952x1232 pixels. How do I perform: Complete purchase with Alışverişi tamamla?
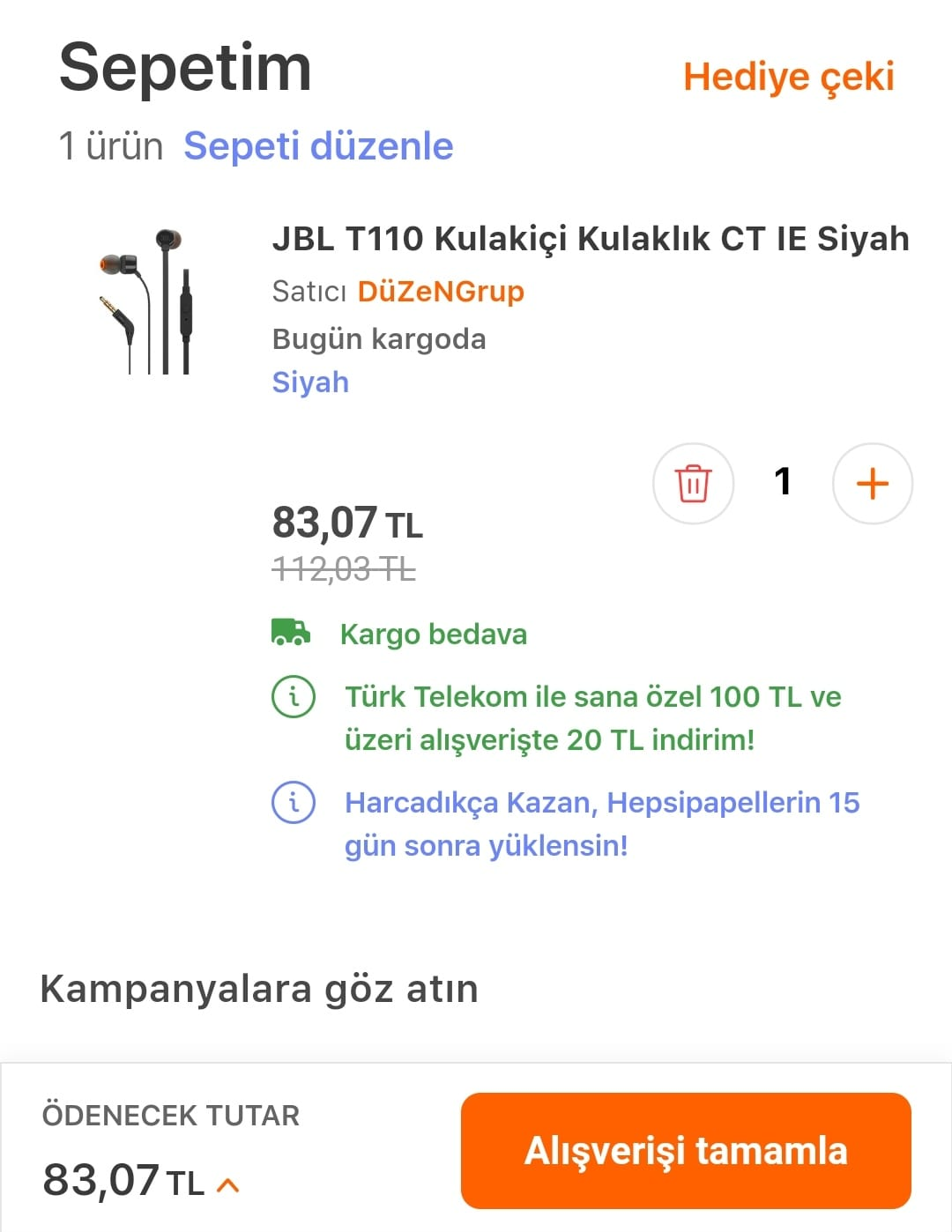pos(685,1151)
